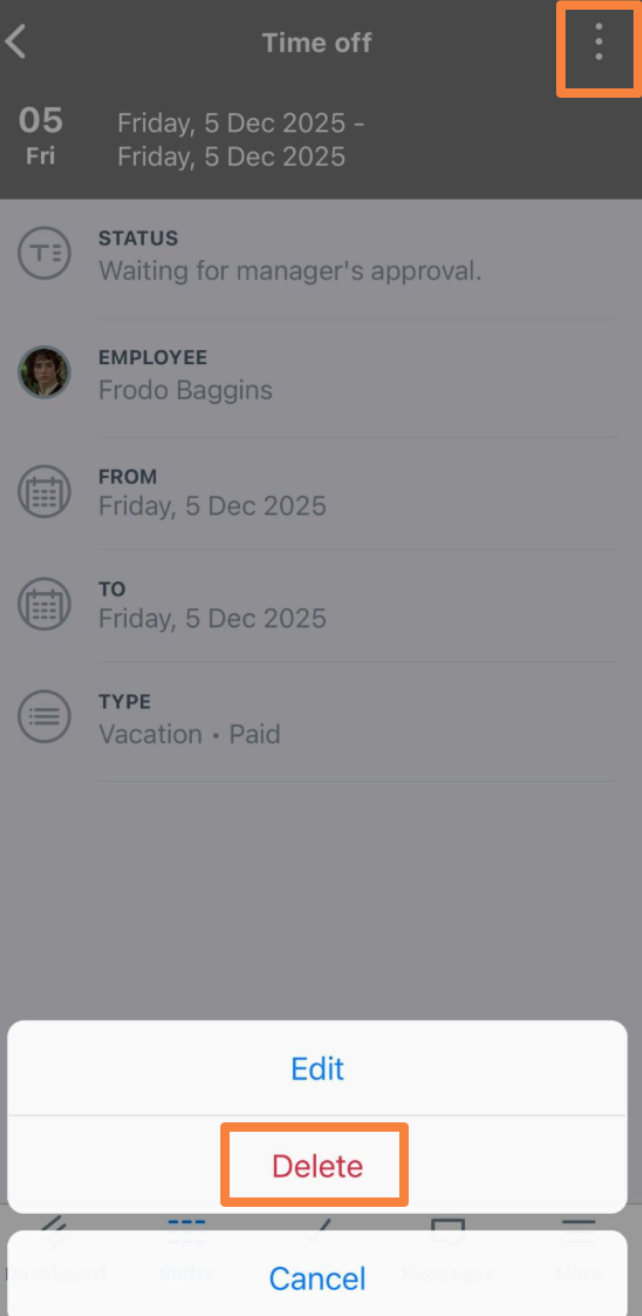The height and width of the screenshot is (1316, 642).
Task: Delete this time off request
Action: click(x=317, y=1165)
